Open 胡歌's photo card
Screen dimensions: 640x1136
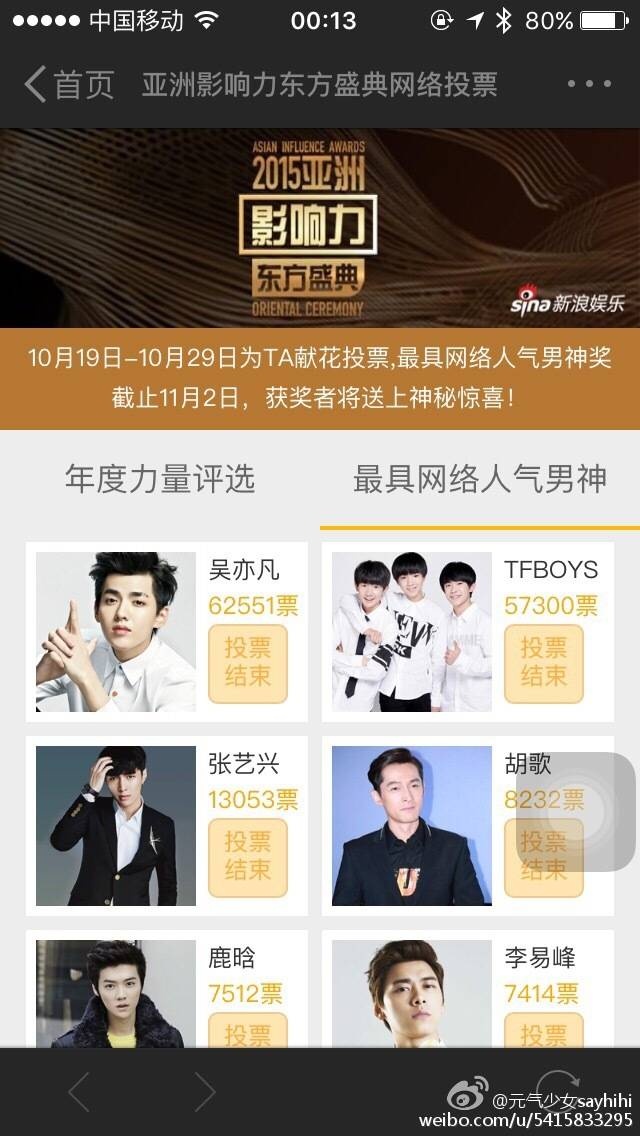click(412, 826)
